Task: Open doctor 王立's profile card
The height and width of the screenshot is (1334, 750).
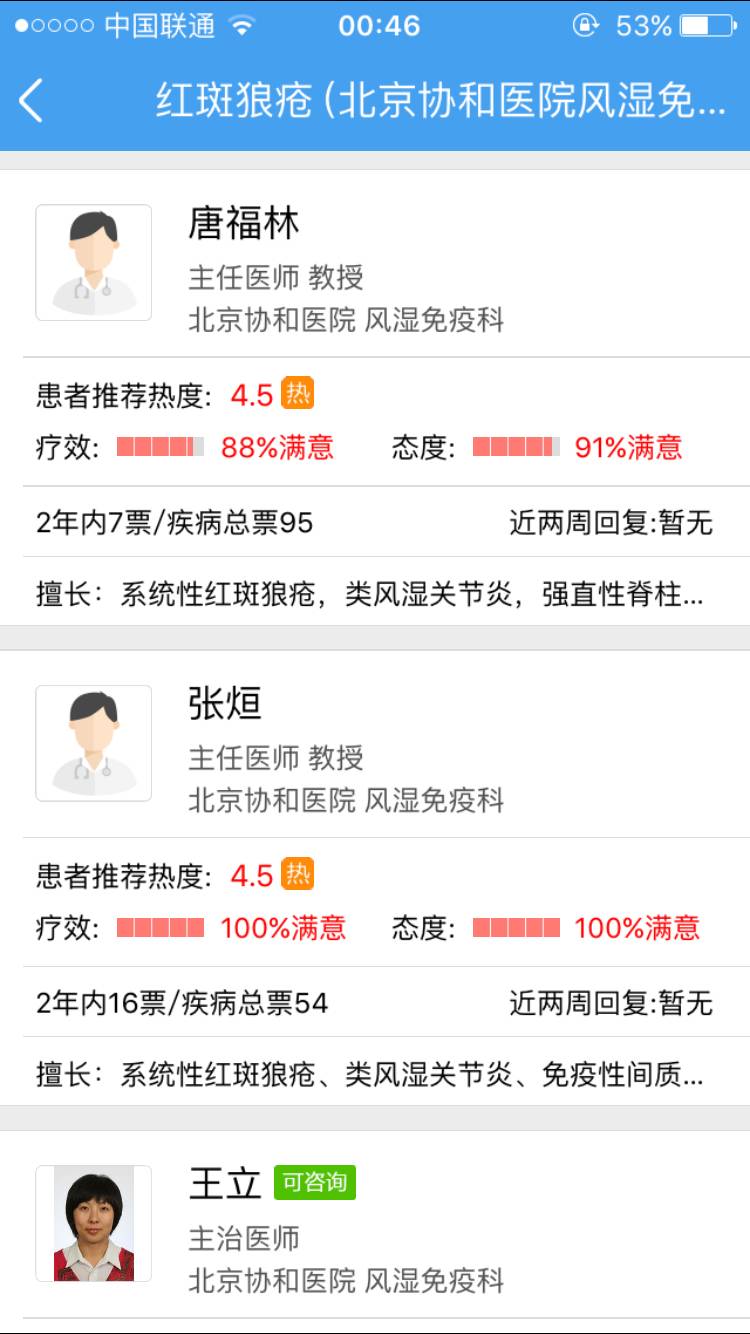Action: tap(374, 1225)
